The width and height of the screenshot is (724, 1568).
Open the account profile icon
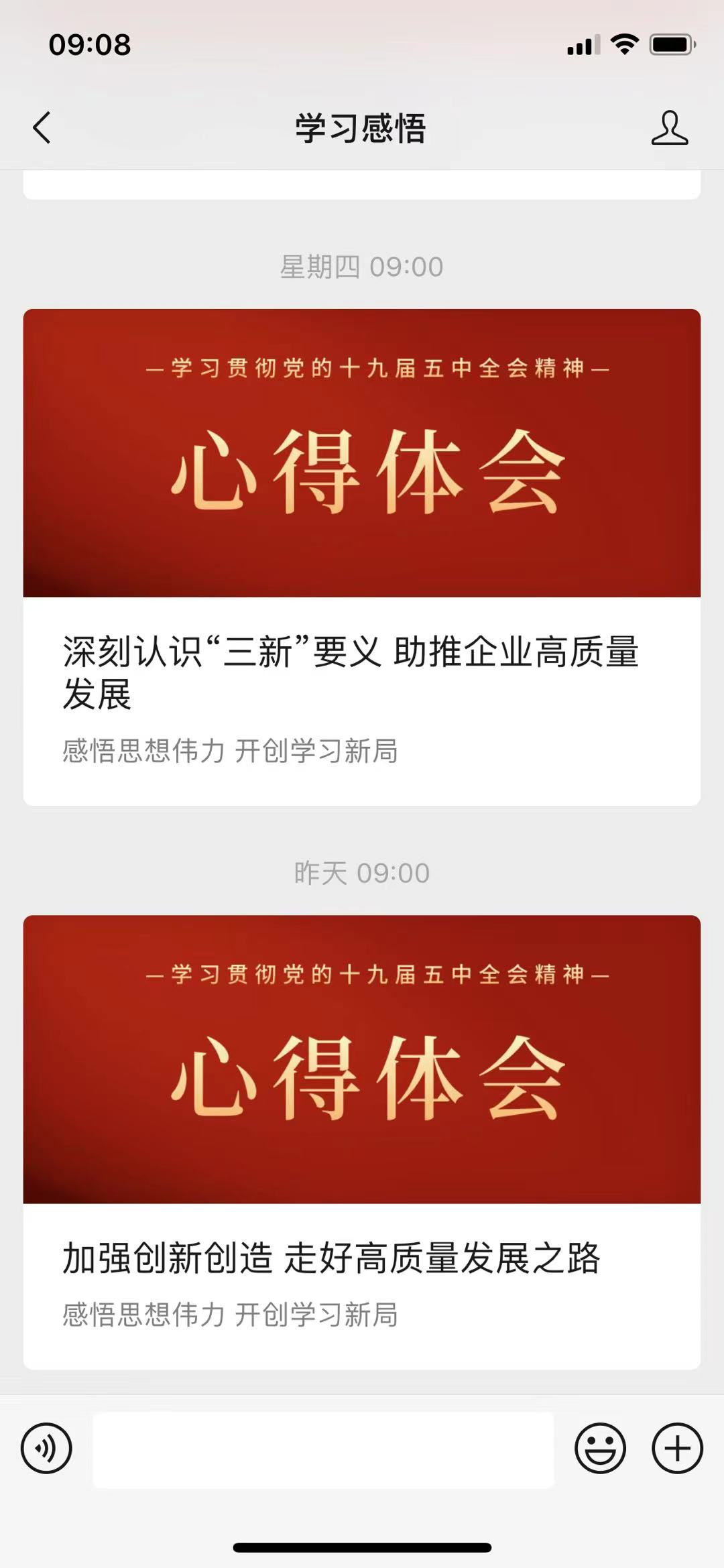[669, 128]
